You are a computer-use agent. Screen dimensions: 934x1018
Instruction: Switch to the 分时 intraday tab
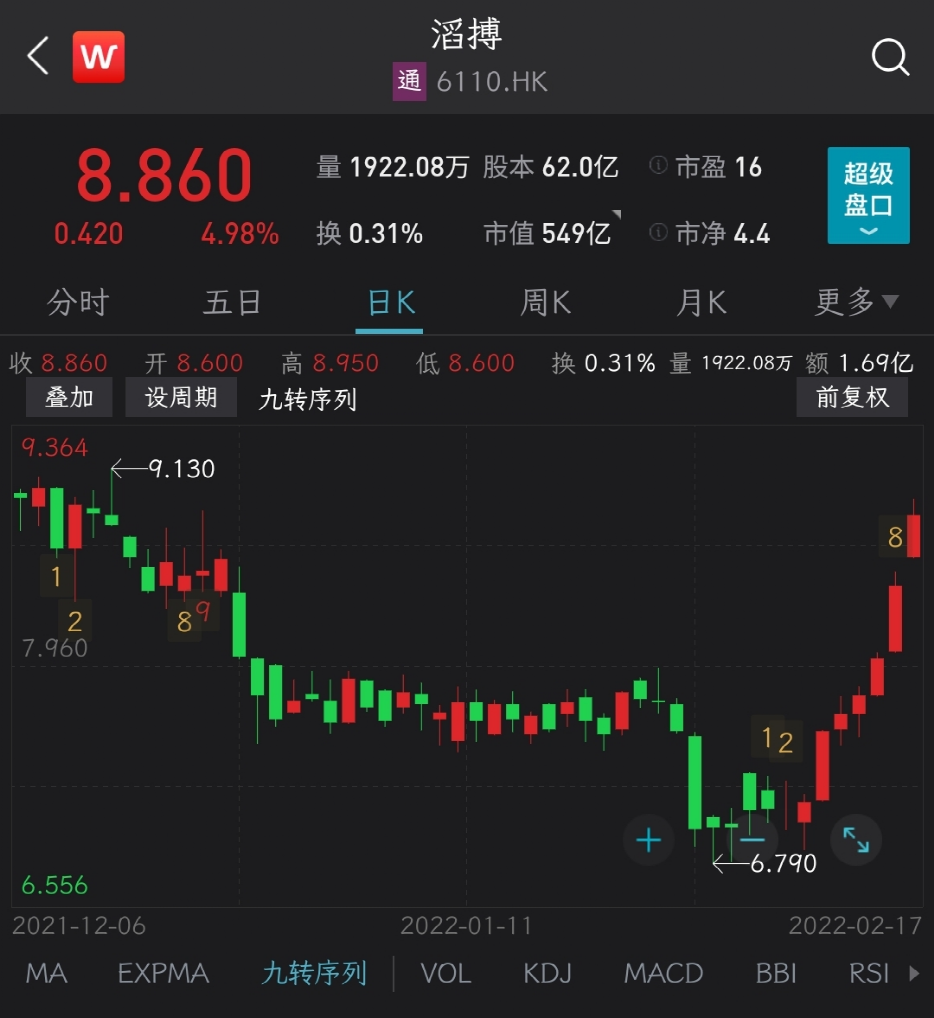click(78, 302)
